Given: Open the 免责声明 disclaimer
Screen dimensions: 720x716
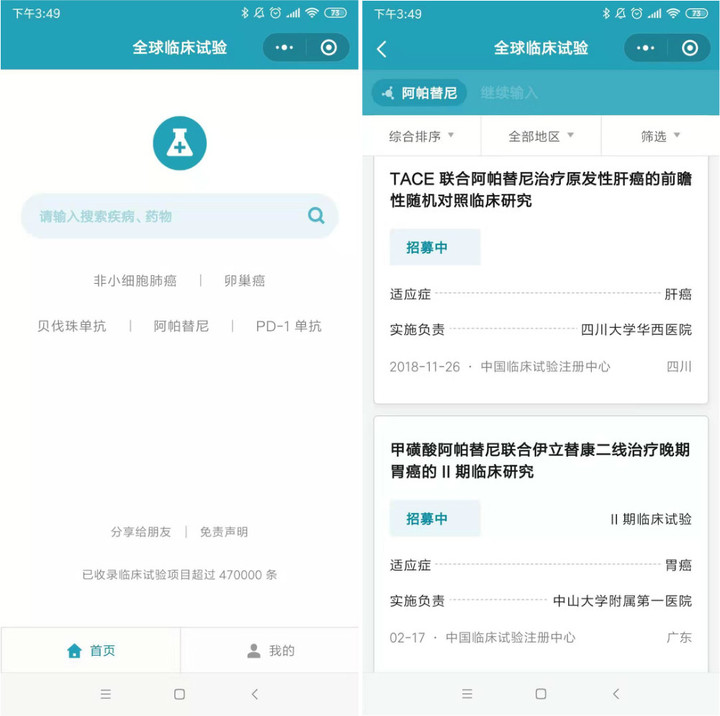Looking at the screenshot, I should [224, 532].
